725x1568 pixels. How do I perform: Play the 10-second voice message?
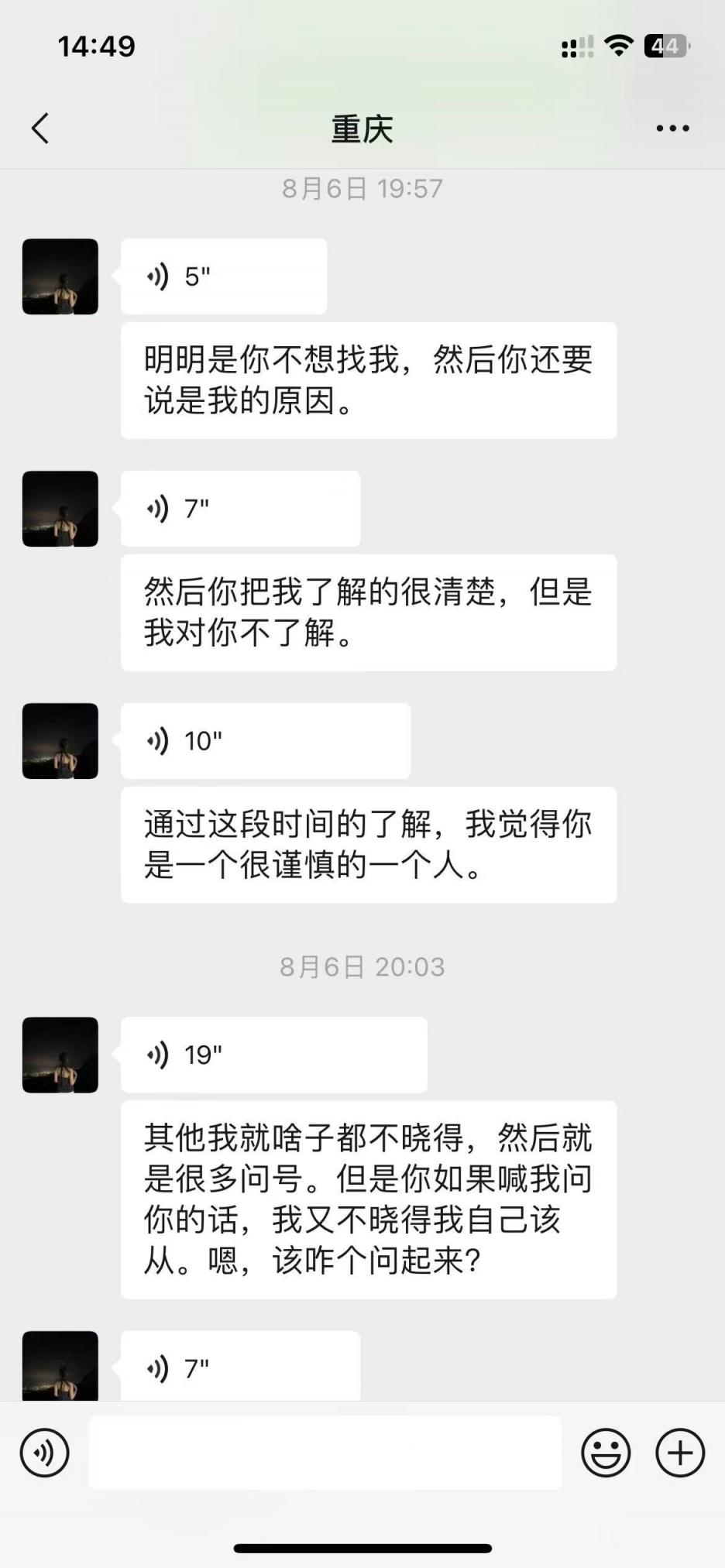coord(265,741)
